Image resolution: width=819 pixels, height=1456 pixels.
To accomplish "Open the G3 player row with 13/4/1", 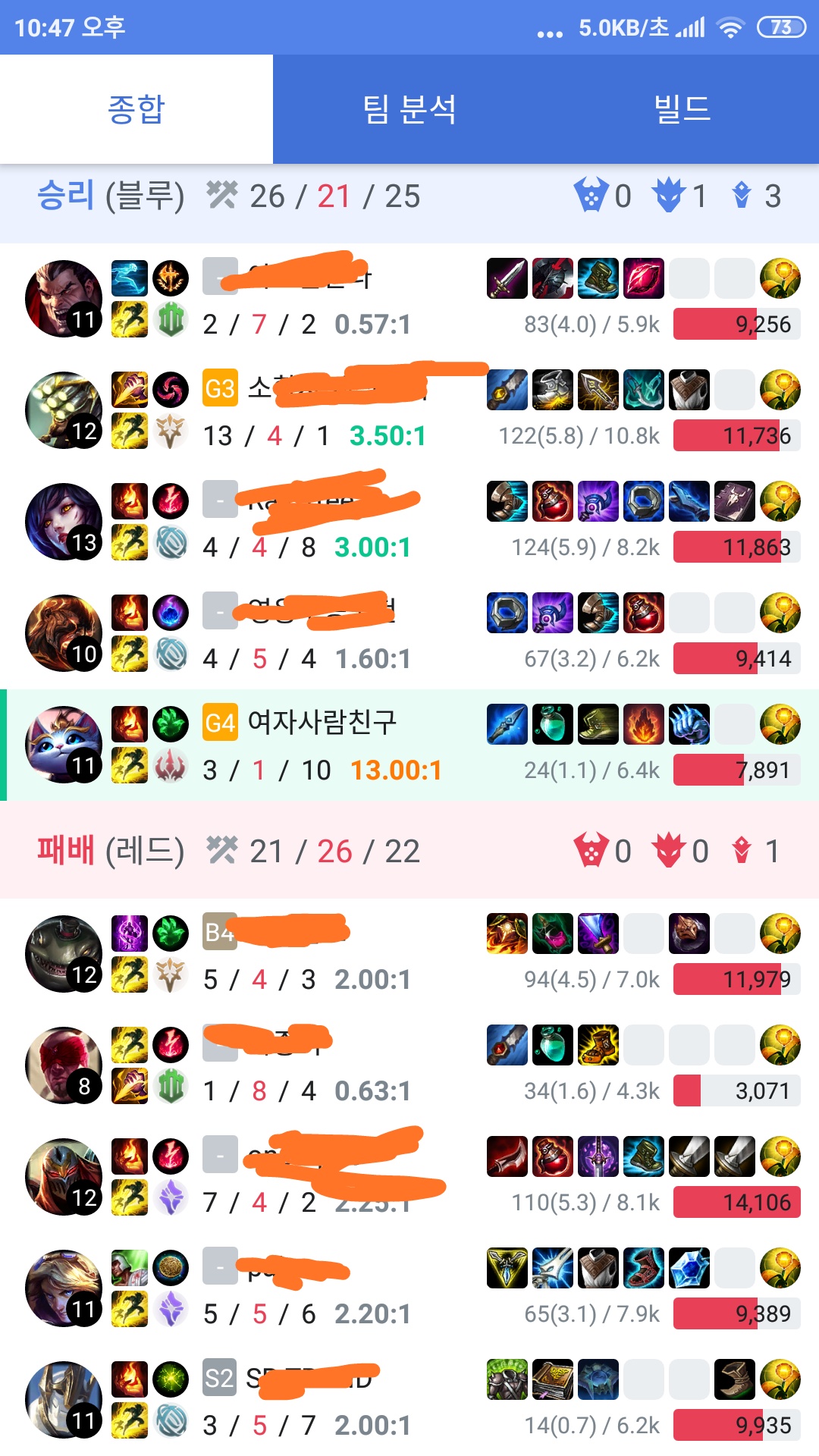I will 409,410.
